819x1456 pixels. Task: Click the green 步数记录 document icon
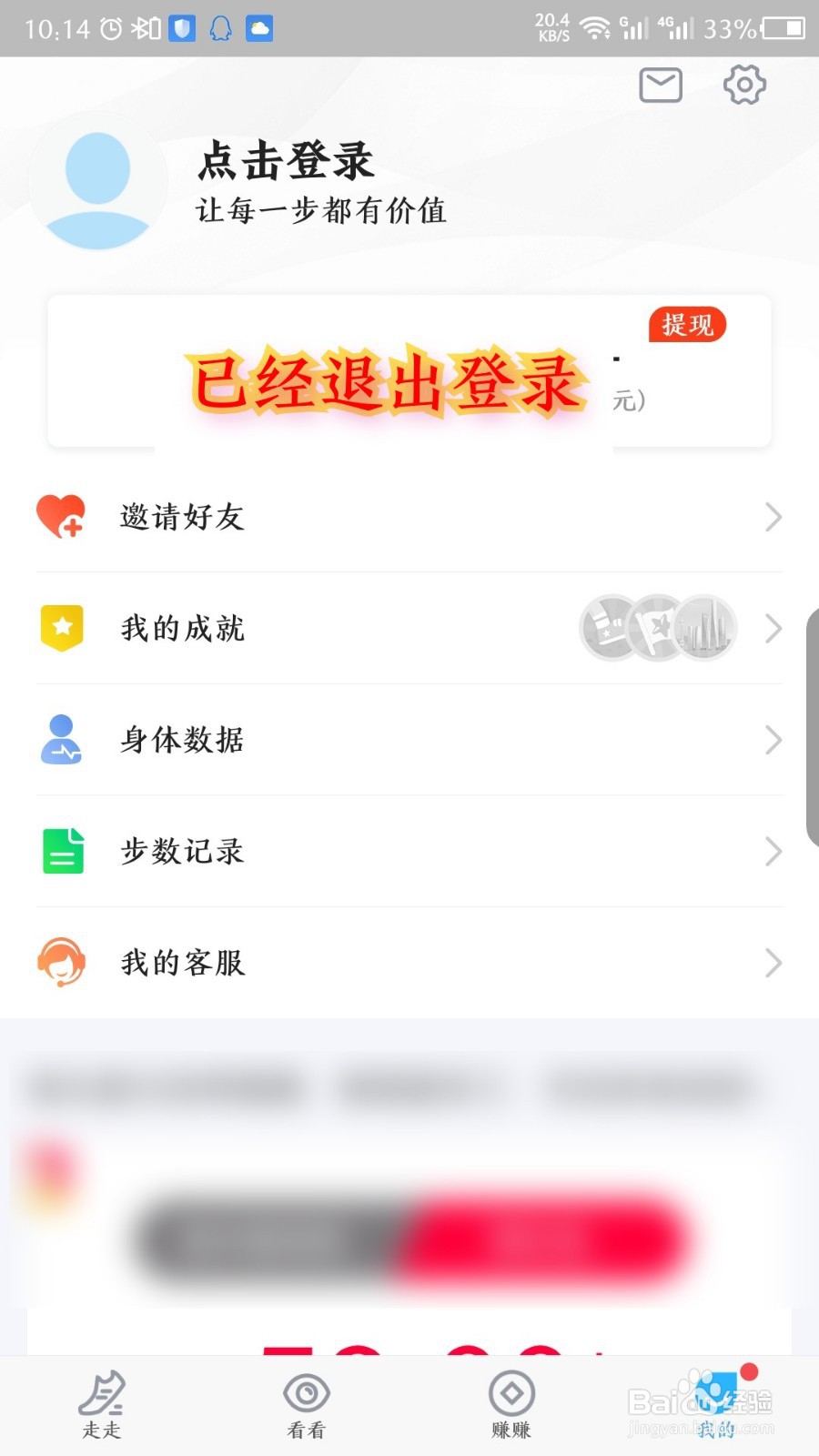pos(60,852)
